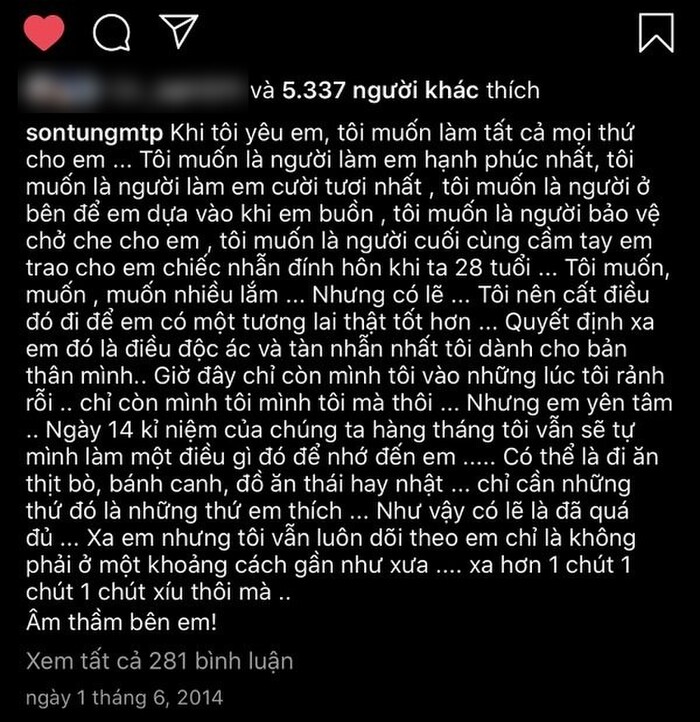The height and width of the screenshot is (722, 700).
Task: Open Xem tất cả 281 bình luận
Action: [x=159, y=661]
